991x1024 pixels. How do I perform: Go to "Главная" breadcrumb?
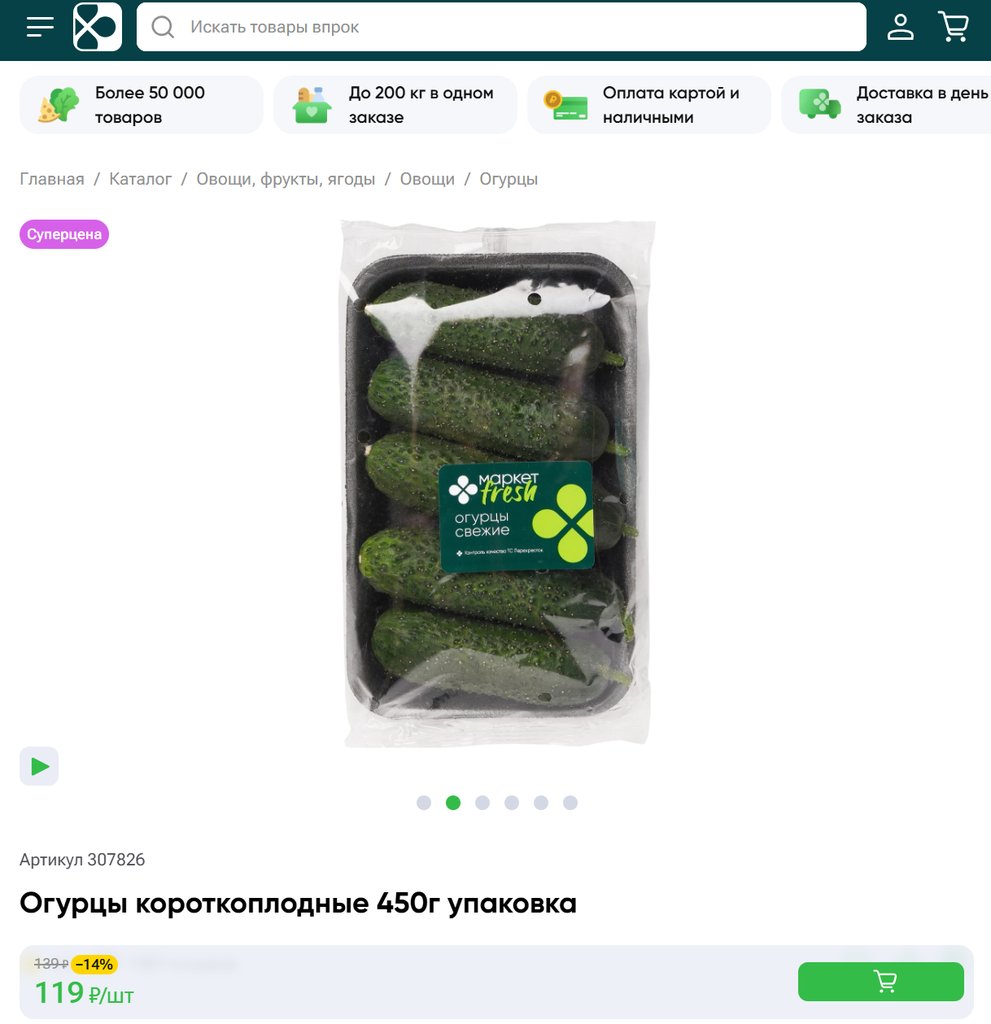click(52, 179)
